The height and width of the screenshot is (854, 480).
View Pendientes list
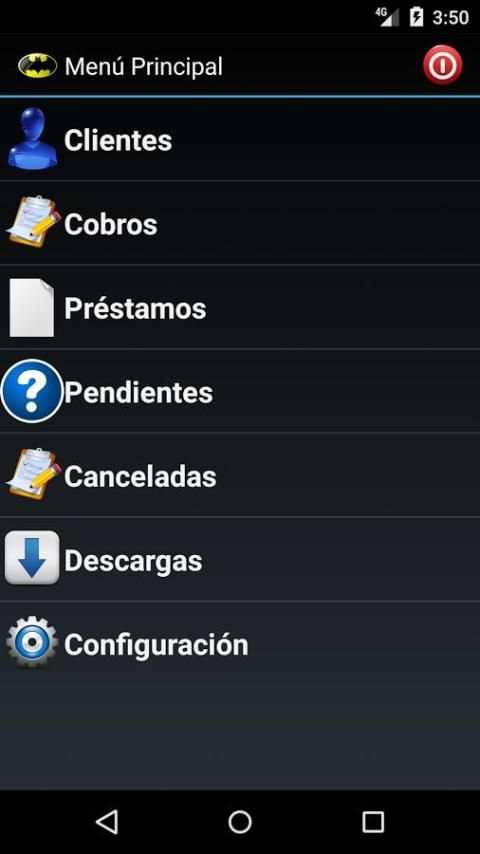click(x=240, y=392)
